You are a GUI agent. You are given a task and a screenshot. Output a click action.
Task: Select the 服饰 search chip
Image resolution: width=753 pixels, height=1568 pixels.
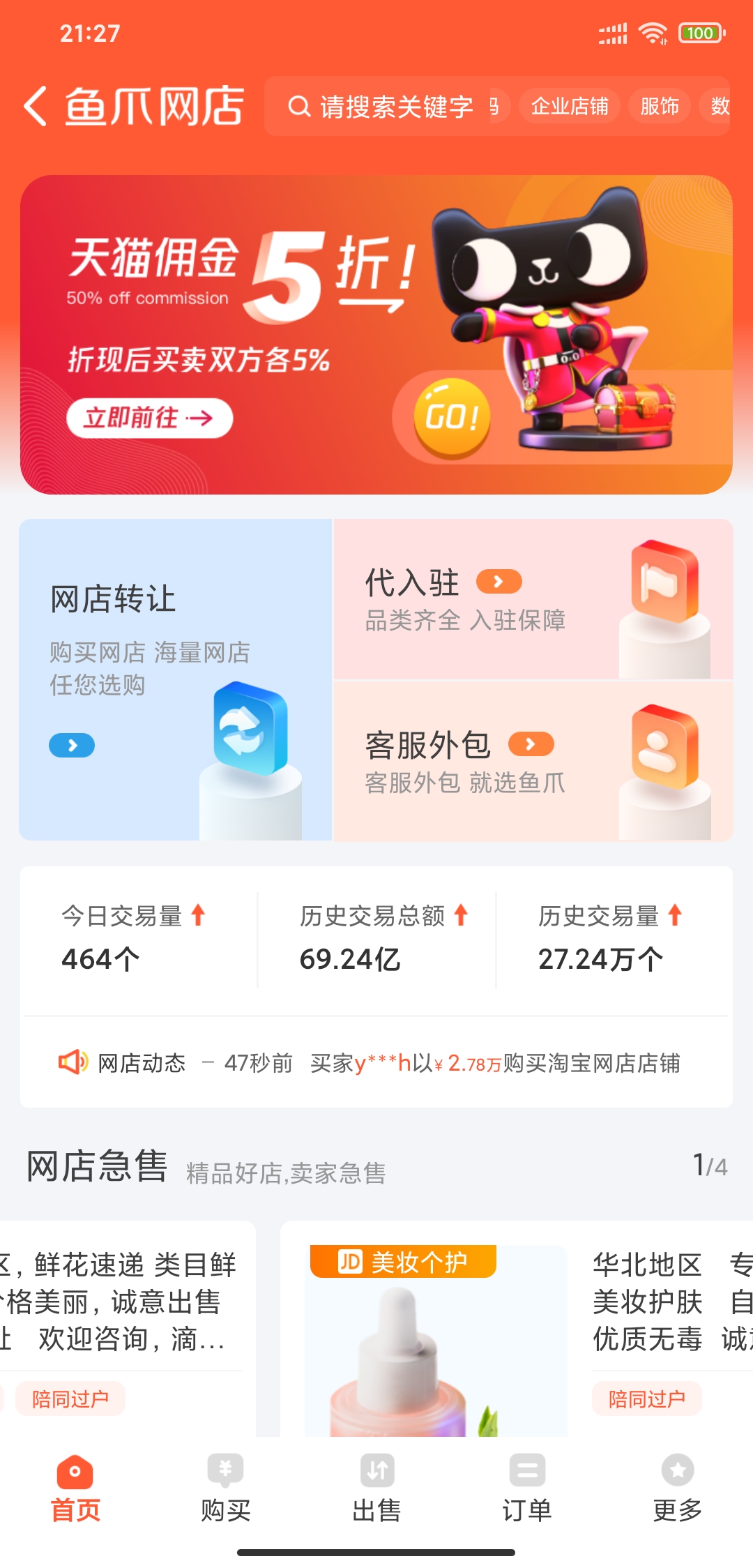click(659, 107)
